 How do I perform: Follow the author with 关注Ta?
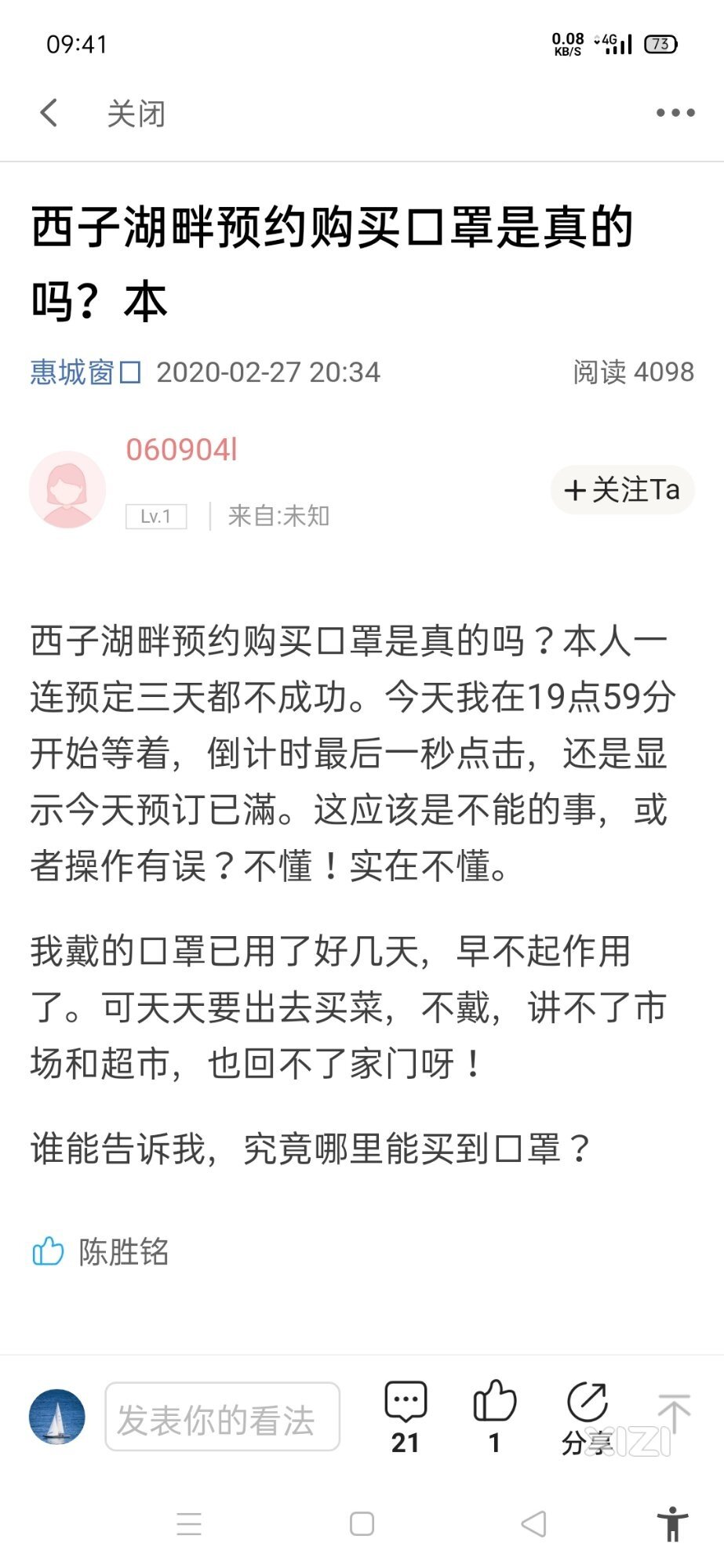pyautogui.click(x=622, y=490)
